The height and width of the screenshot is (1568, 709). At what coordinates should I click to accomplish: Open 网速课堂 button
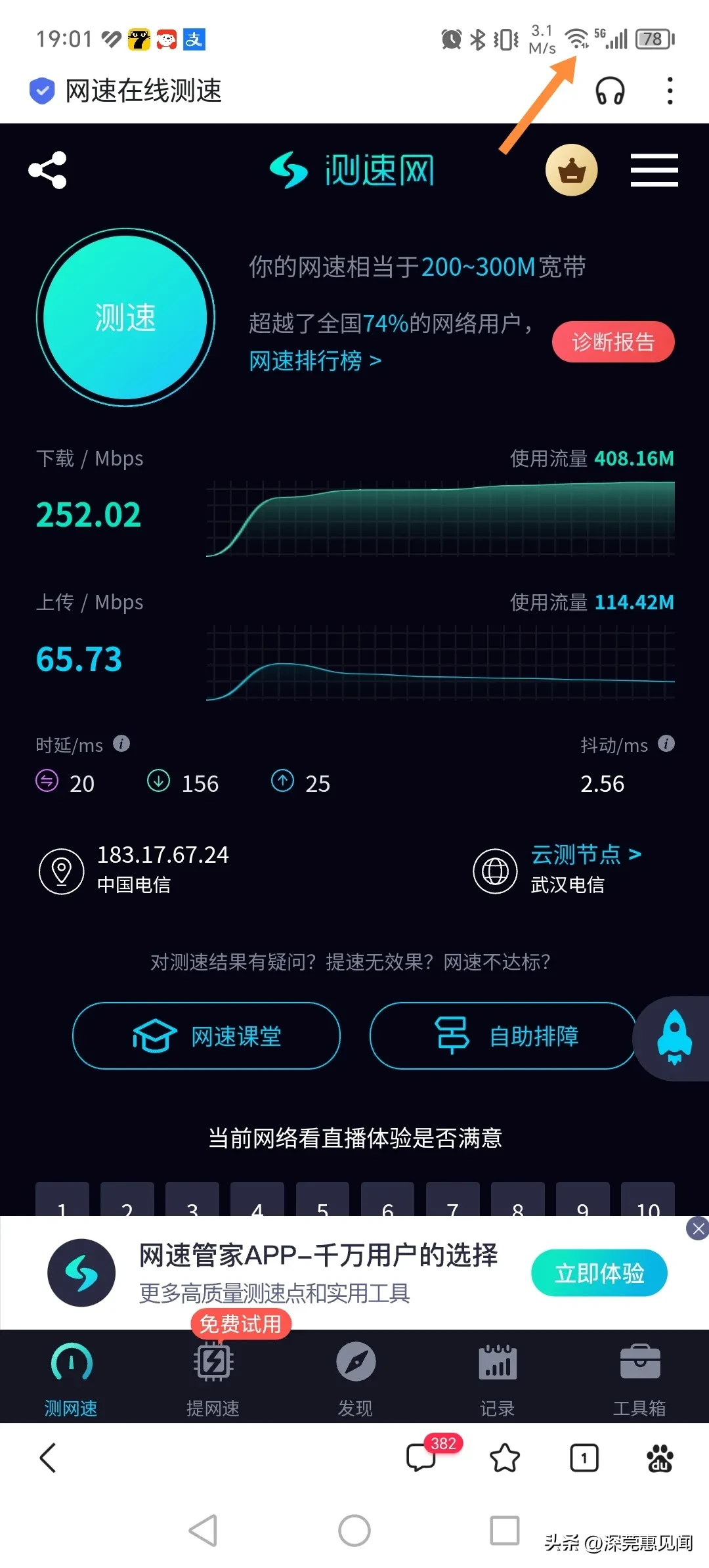click(x=206, y=1035)
